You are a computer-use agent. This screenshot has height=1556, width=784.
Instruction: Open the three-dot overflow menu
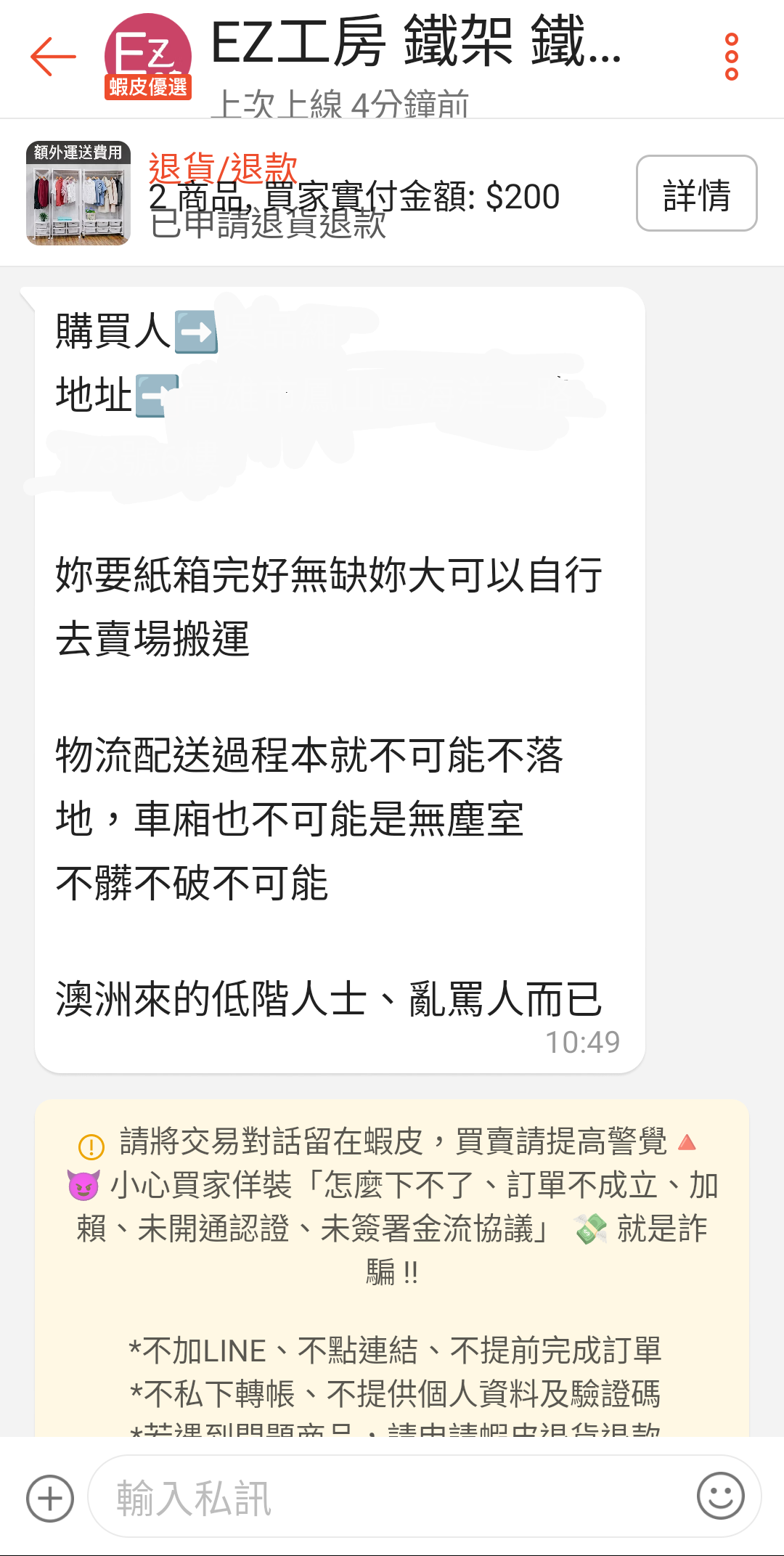(x=731, y=57)
